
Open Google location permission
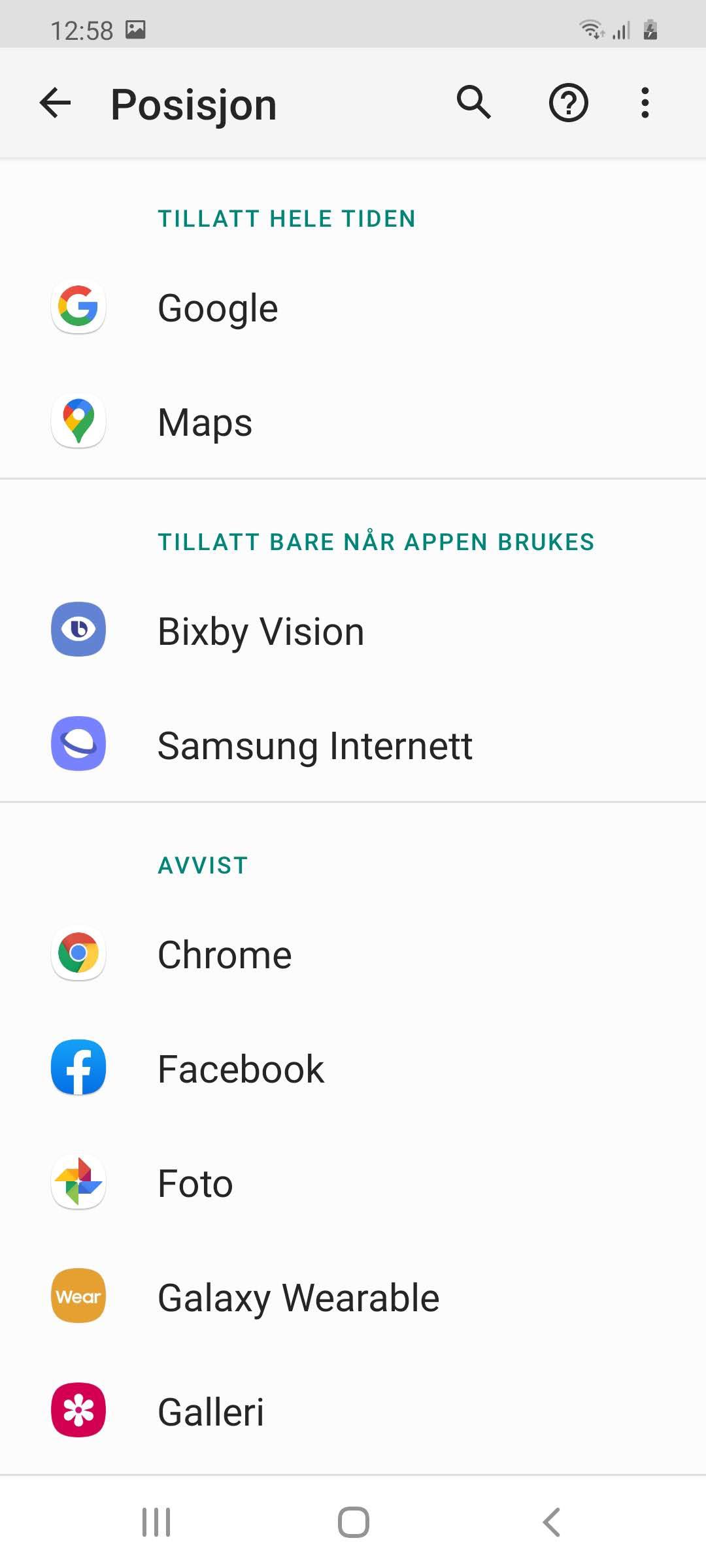point(353,308)
